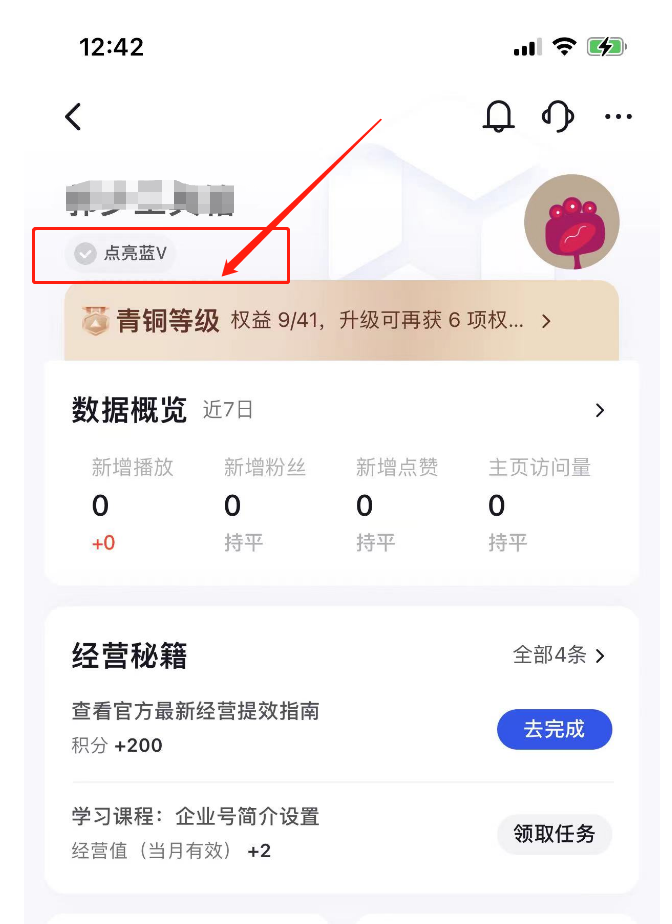The height and width of the screenshot is (924, 672).
Task: Tap the 去完成 button
Action: click(x=554, y=729)
